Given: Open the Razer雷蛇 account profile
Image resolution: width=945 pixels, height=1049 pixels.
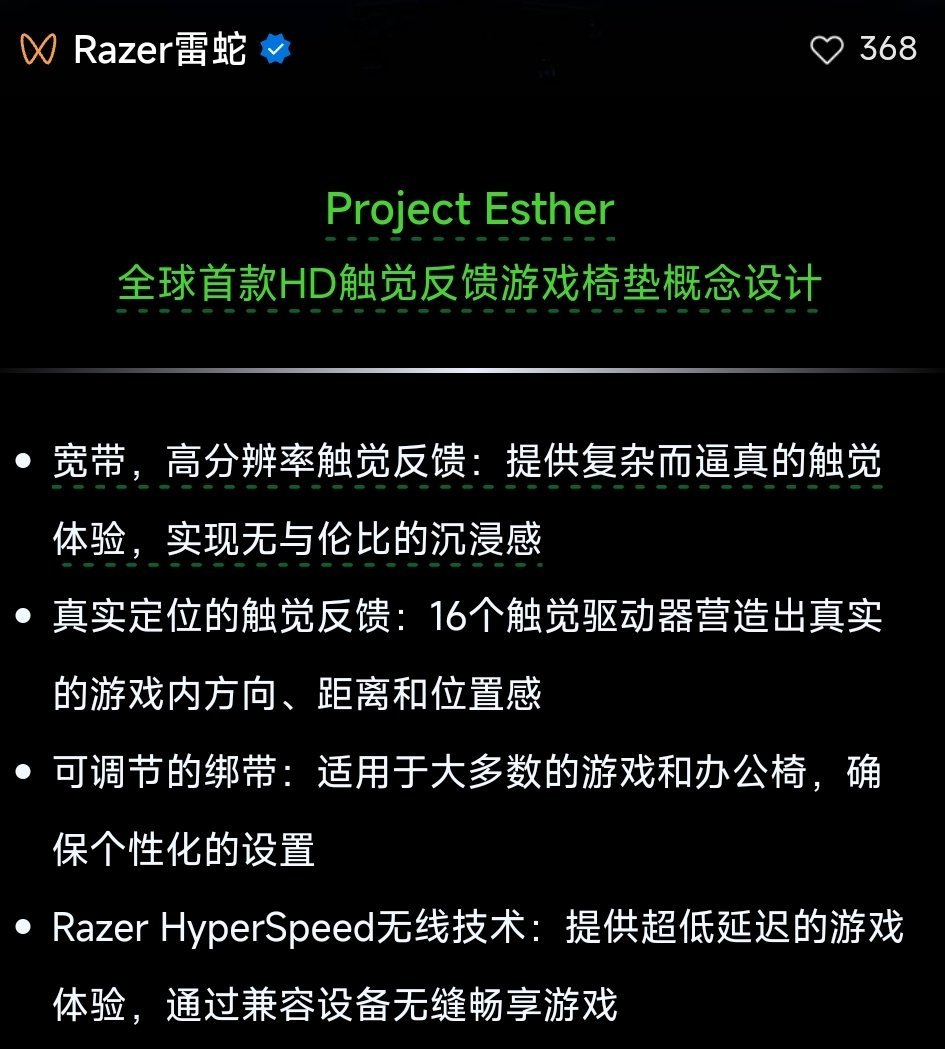Looking at the screenshot, I should click(x=160, y=49).
